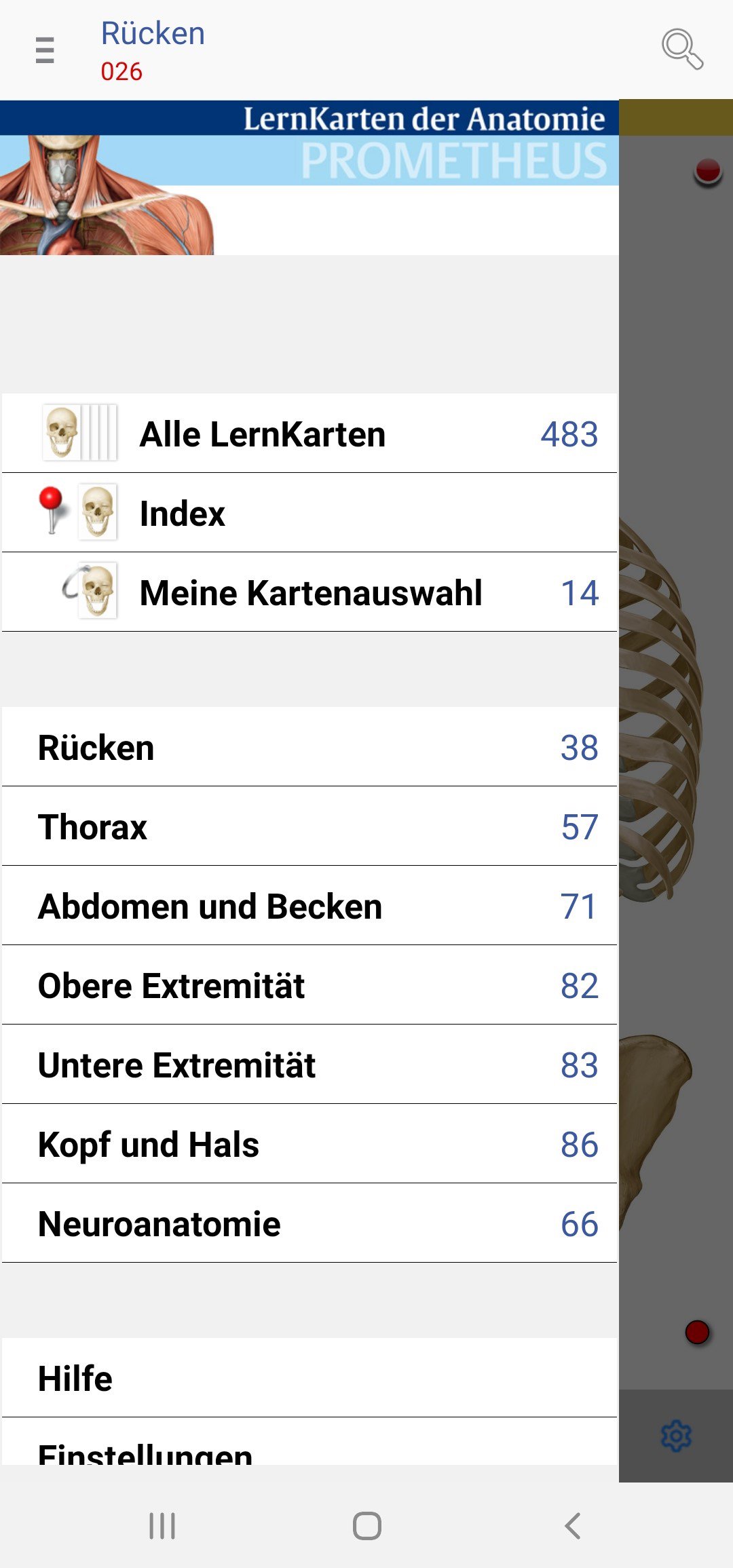Open Abdomen und Becken chapter
This screenshot has height=1568, width=733.
pyautogui.click(x=309, y=906)
